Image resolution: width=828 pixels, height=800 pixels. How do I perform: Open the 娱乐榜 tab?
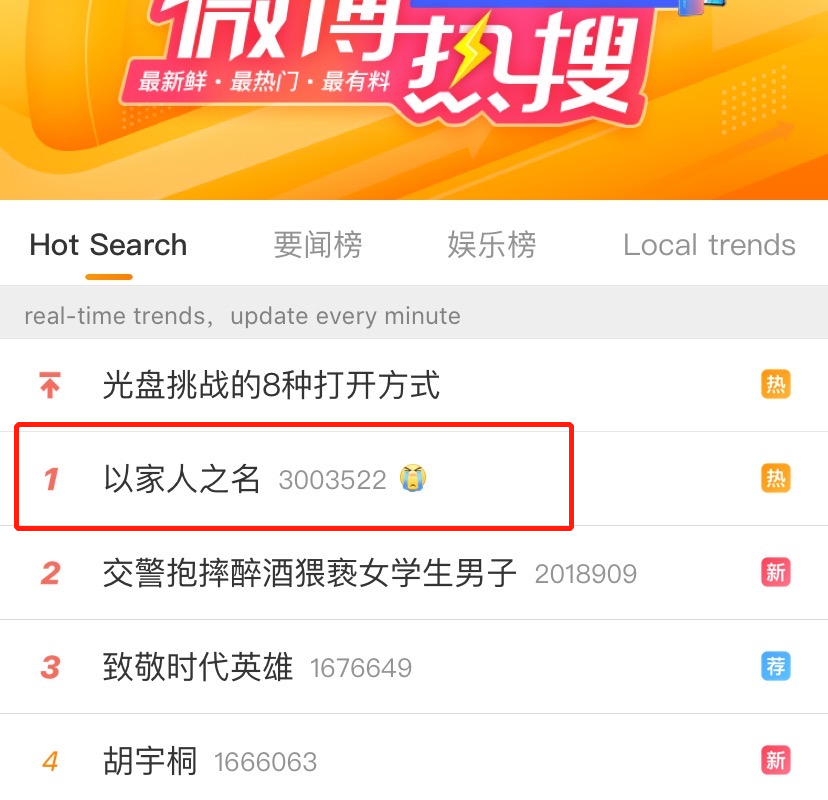point(491,245)
